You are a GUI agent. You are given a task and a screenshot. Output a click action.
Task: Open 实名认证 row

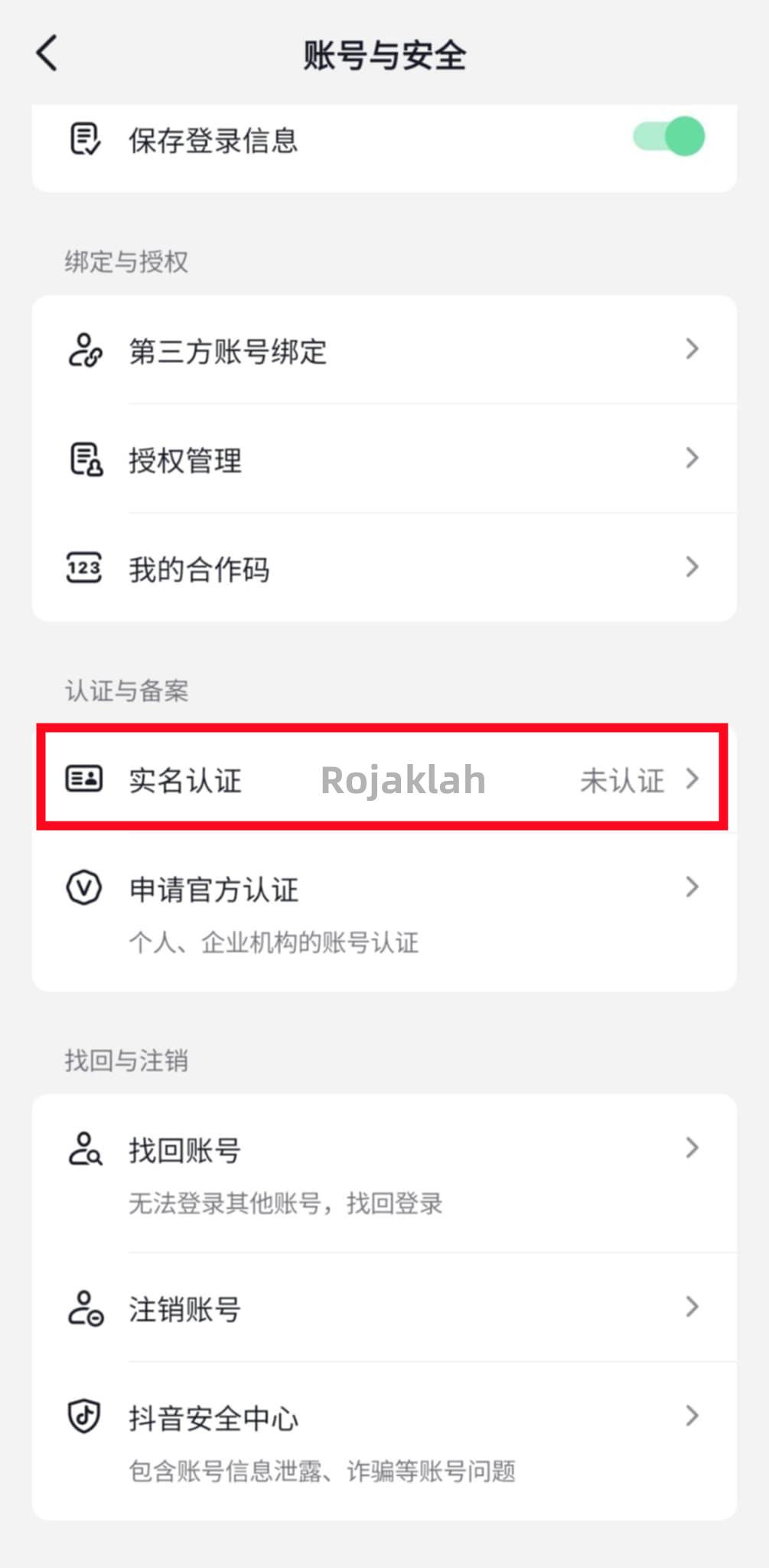[383, 779]
